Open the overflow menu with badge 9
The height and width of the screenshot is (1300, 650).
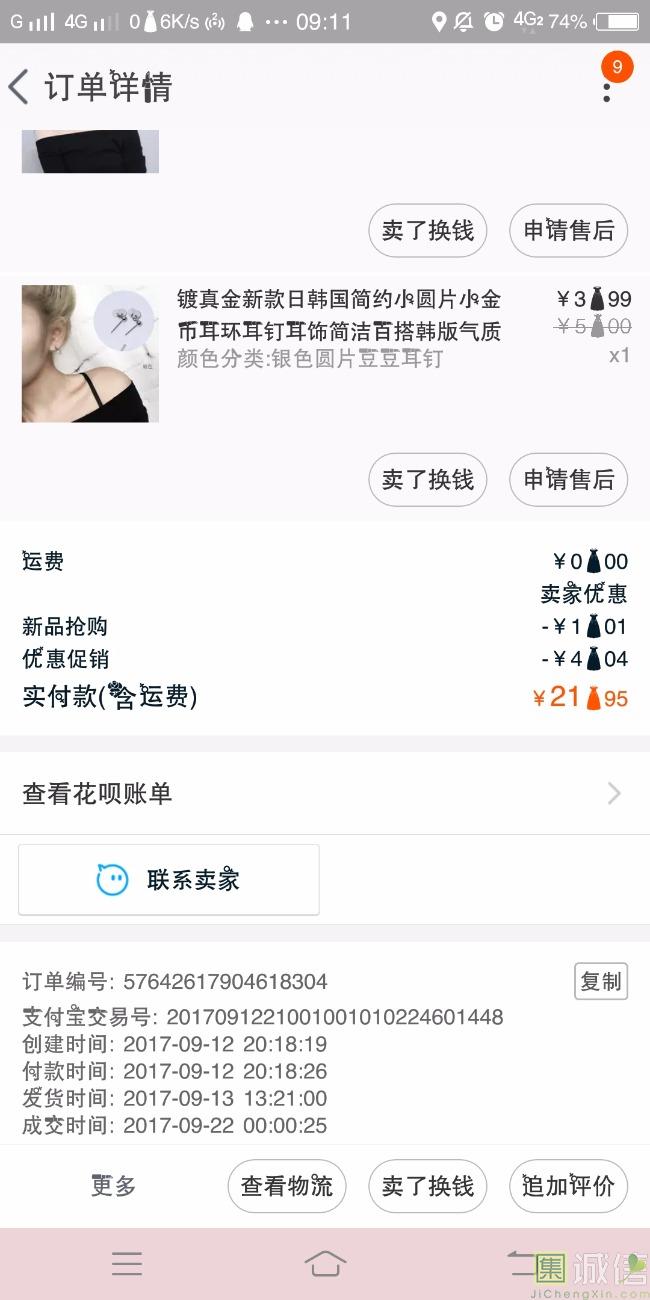[606, 87]
